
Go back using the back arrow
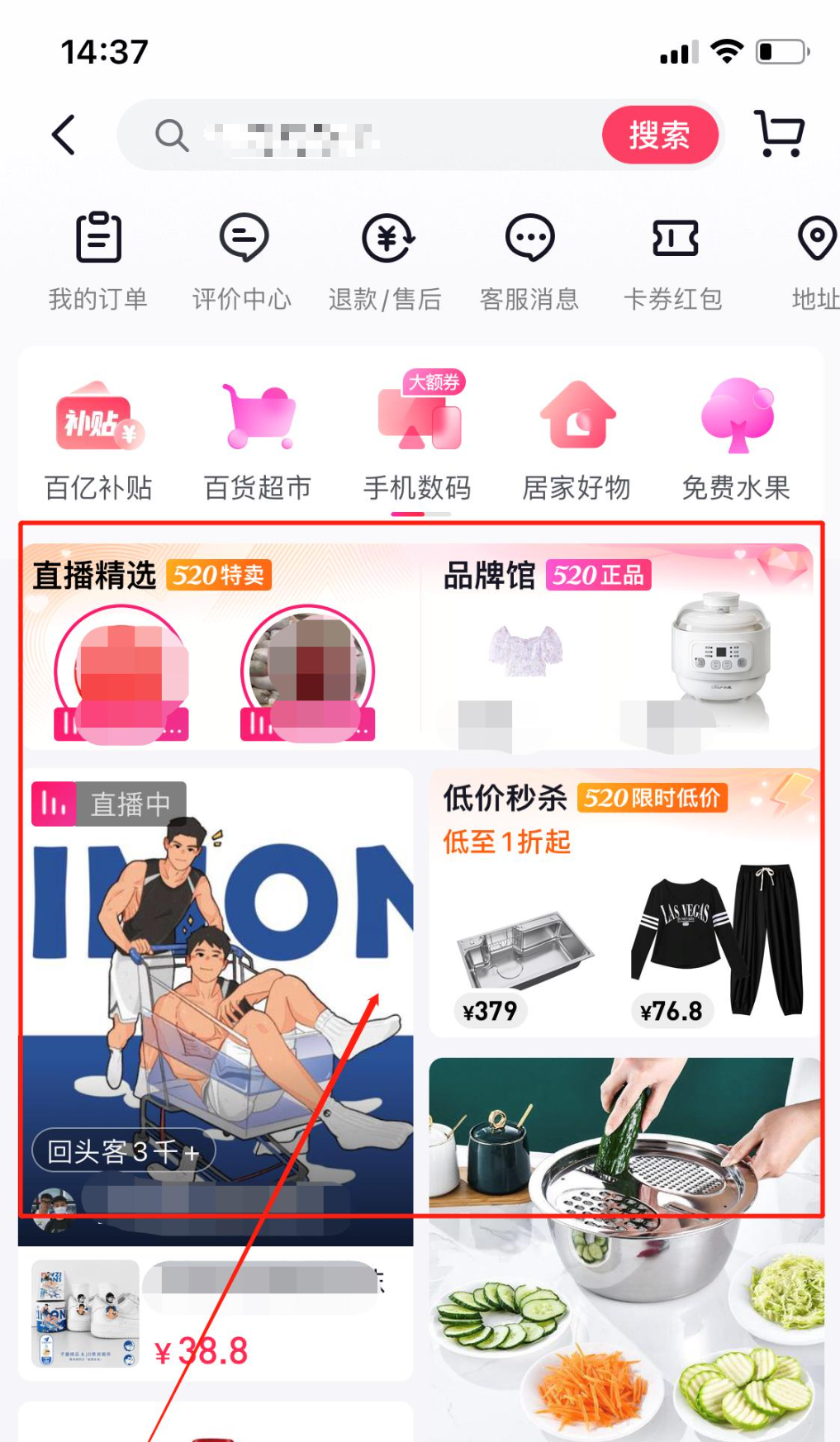point(64,135)
